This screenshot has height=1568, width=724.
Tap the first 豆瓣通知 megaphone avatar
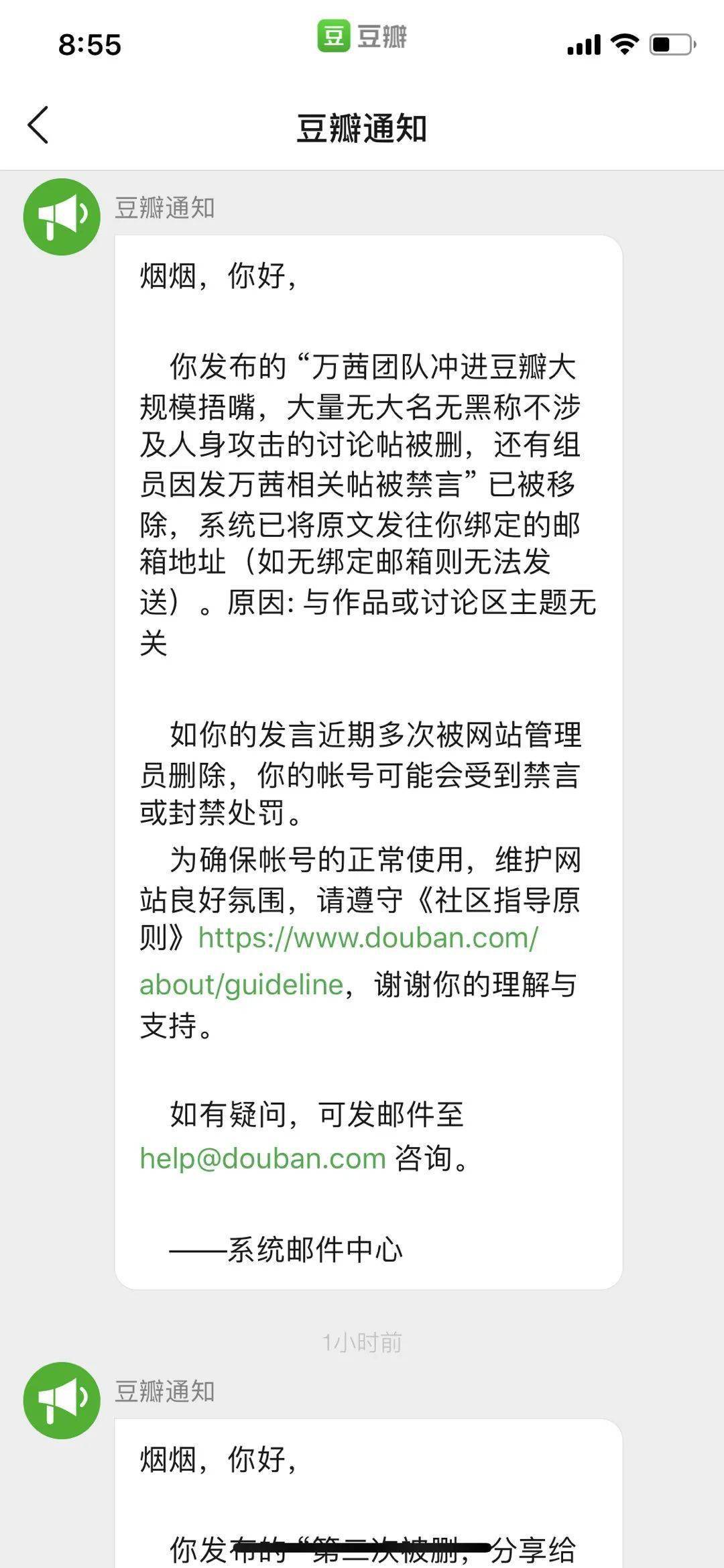62,217
